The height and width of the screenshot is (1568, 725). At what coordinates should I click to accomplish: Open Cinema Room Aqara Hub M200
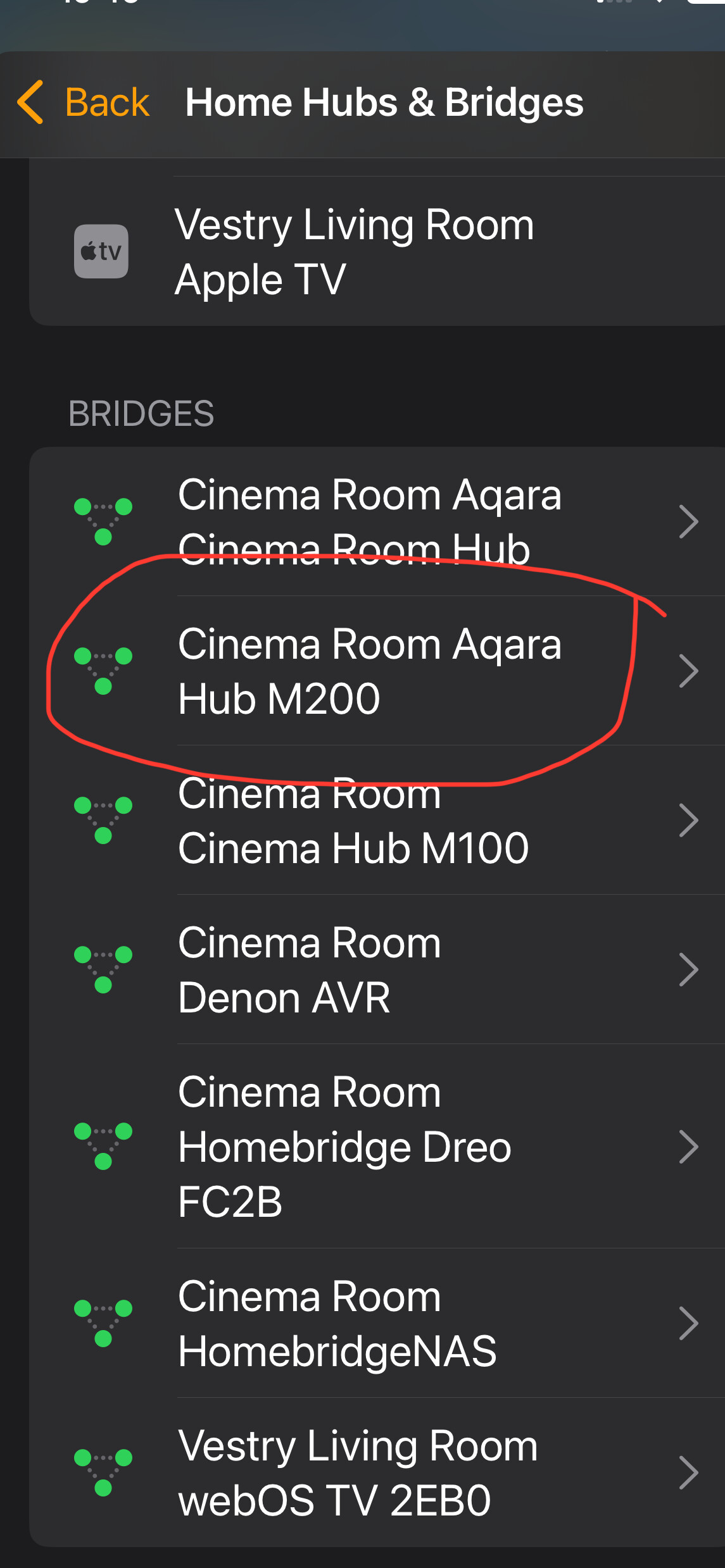coord(377,671)
